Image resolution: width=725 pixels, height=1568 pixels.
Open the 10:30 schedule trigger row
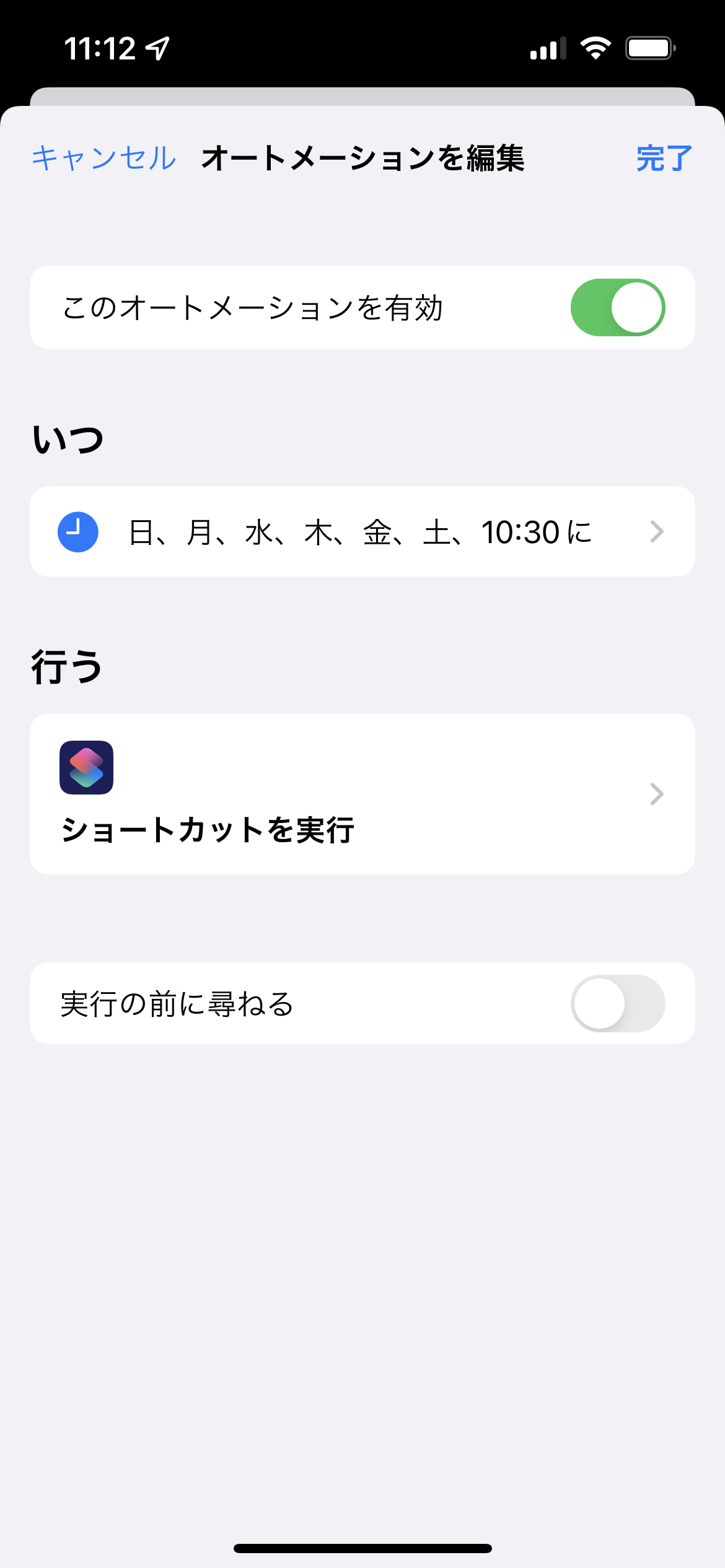(362, 532)
